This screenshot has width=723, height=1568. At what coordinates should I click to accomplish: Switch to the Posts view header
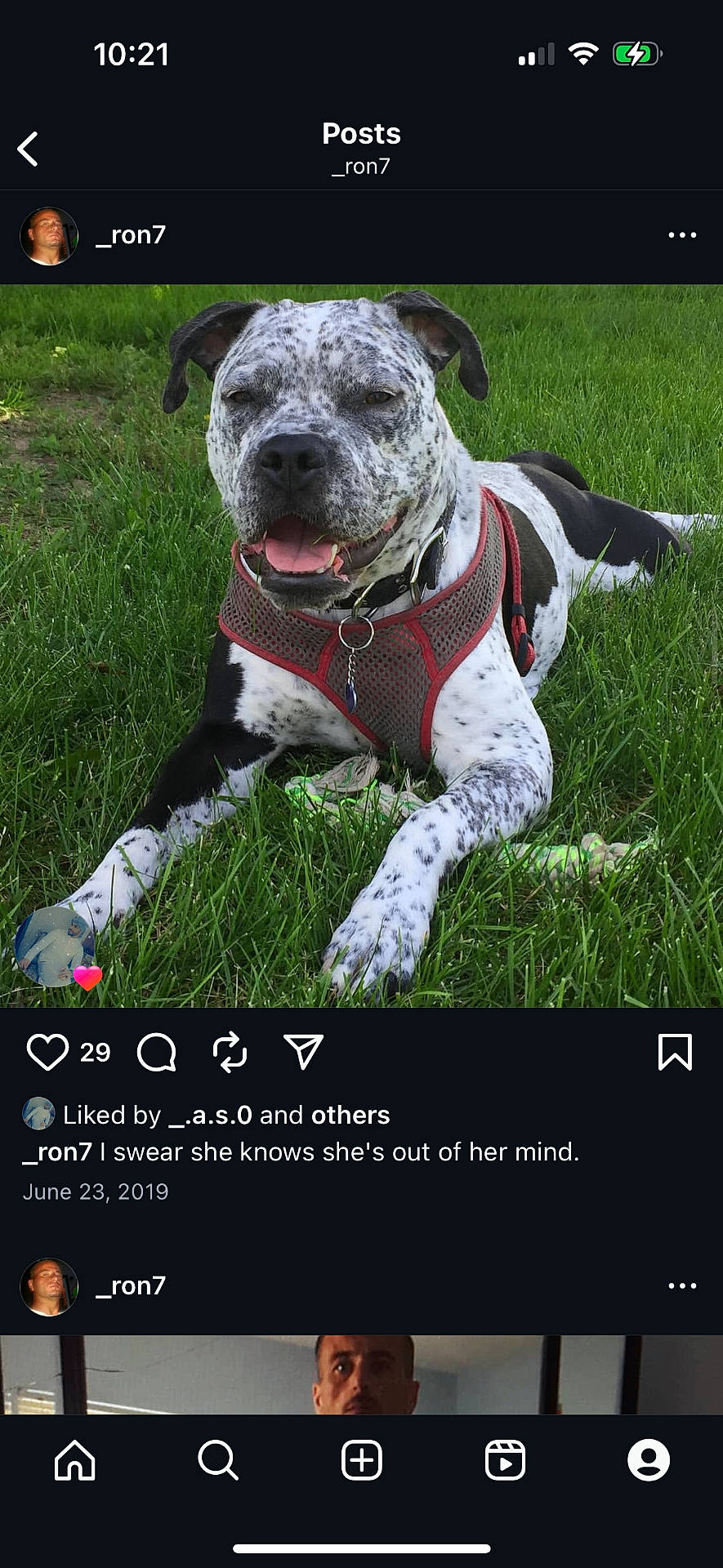point(361,134)
